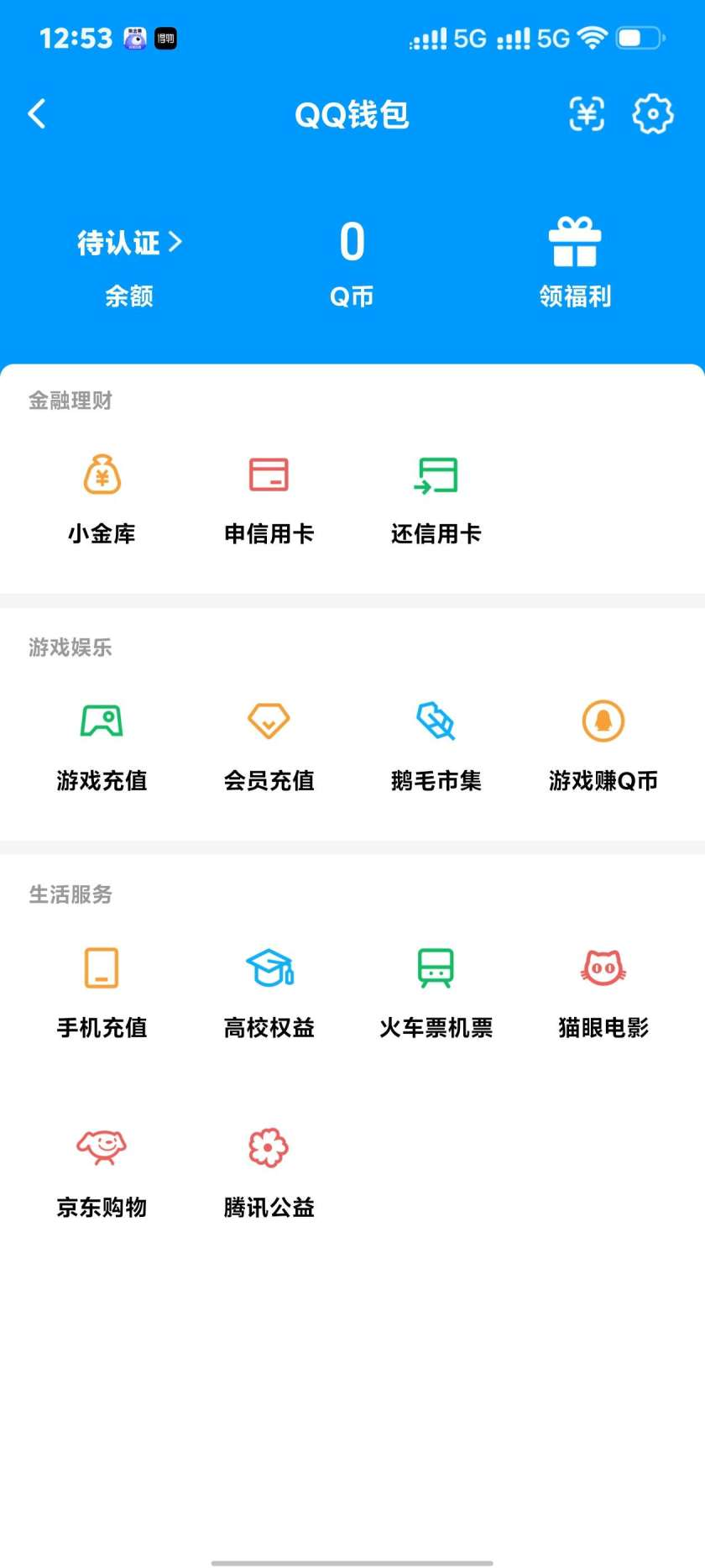Open the 猫眼电影 cat icon
The height and width of the screenshot is (1568, 705).
(x=603, y=968)
